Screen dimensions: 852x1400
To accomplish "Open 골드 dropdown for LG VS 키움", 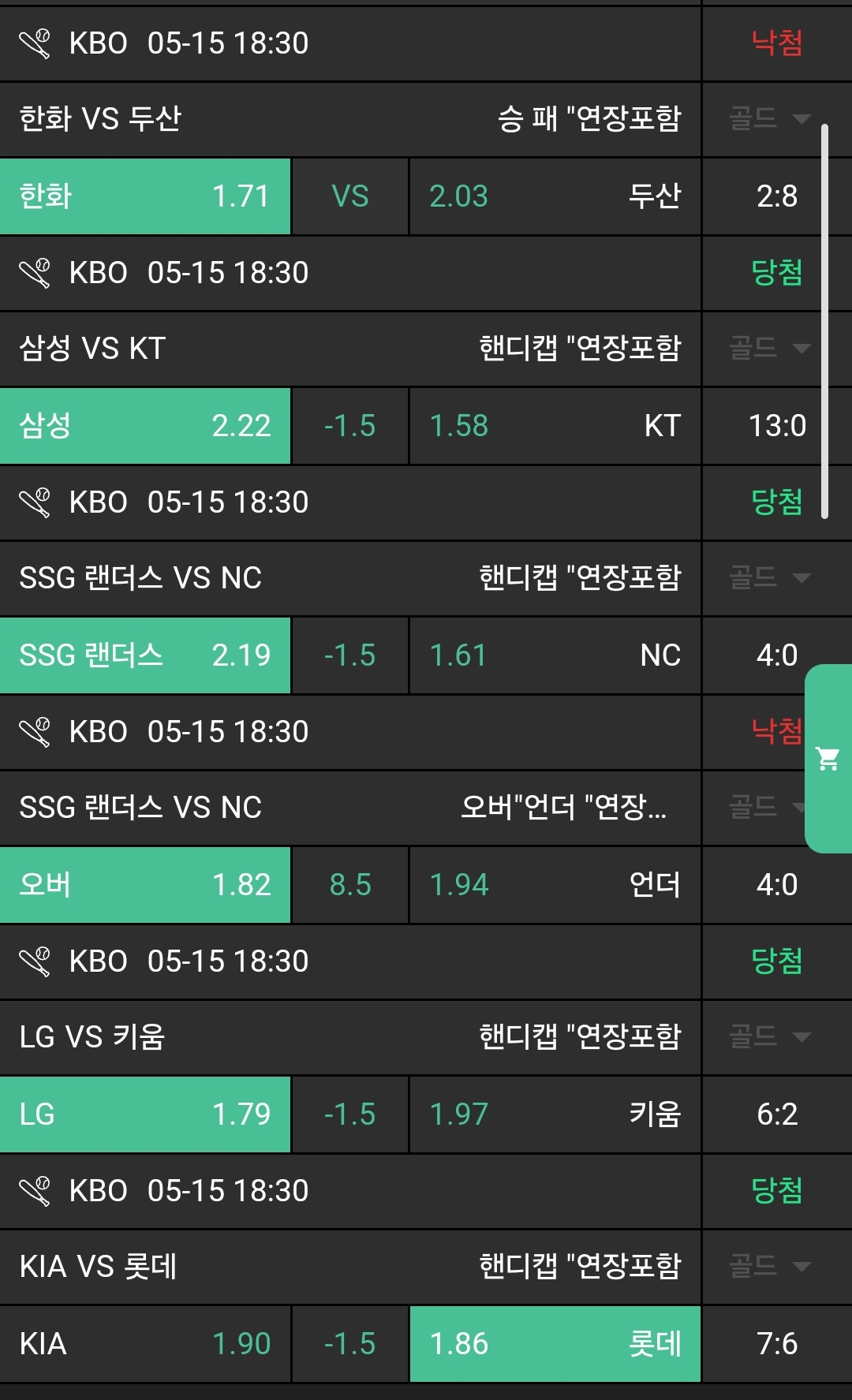I will [x=769, y=1037].
